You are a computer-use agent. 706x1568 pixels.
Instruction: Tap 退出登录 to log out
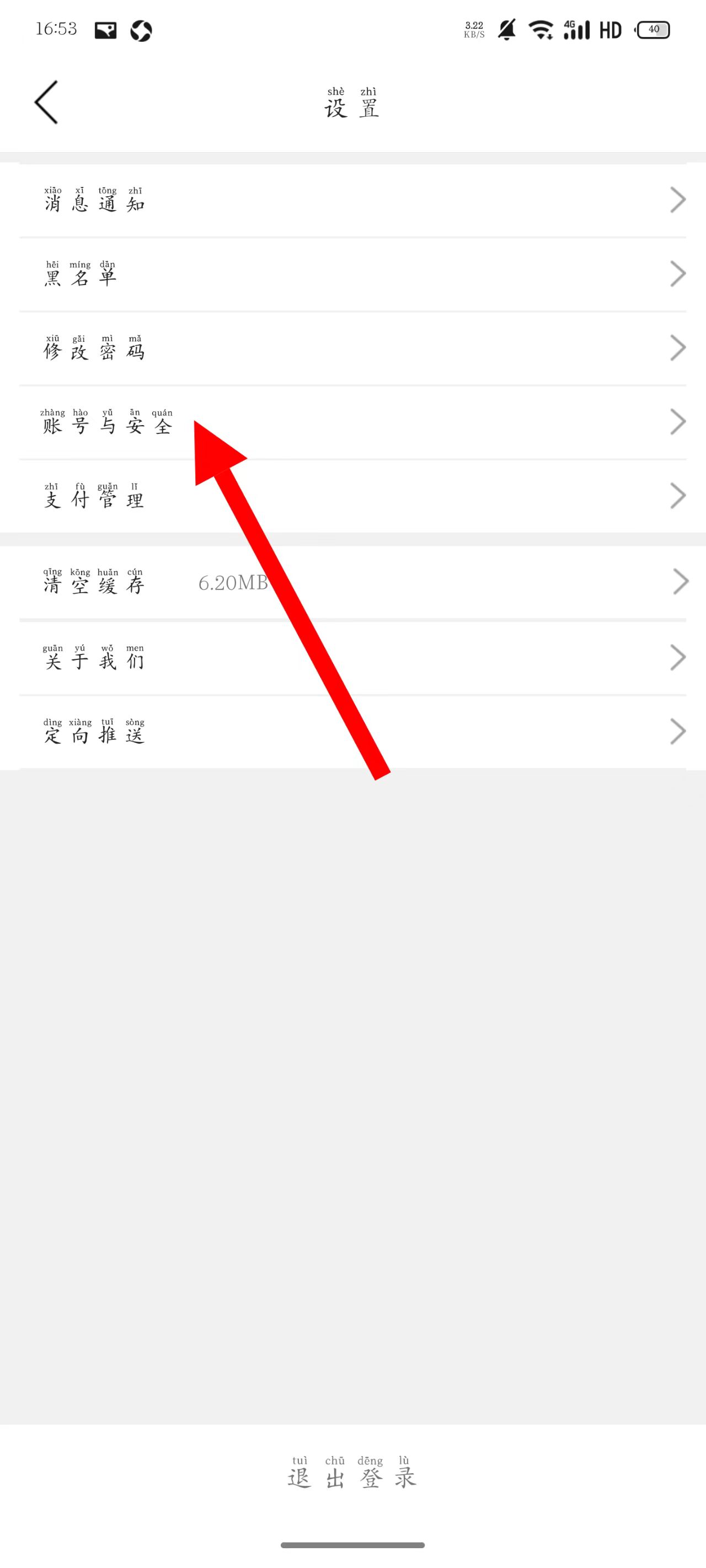coord(352,1472)
